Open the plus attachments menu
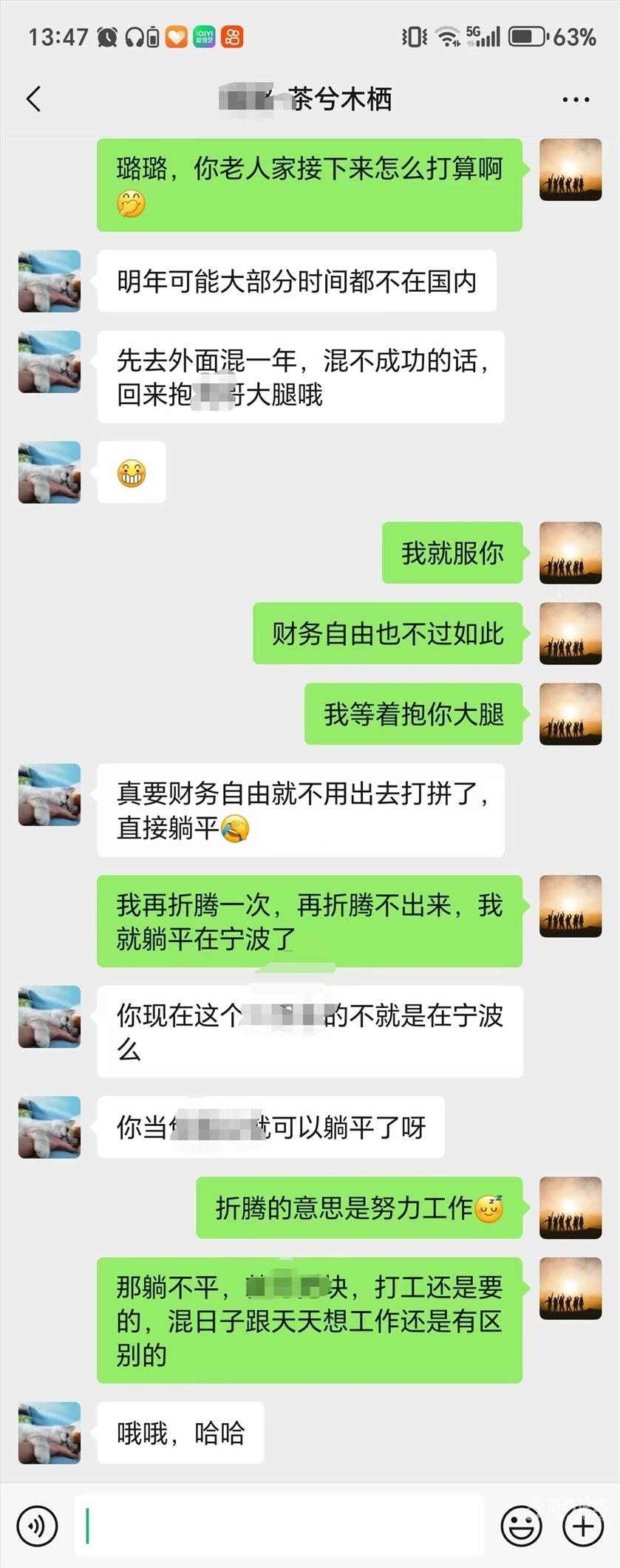620x1568 pixels. point(583,1525)
